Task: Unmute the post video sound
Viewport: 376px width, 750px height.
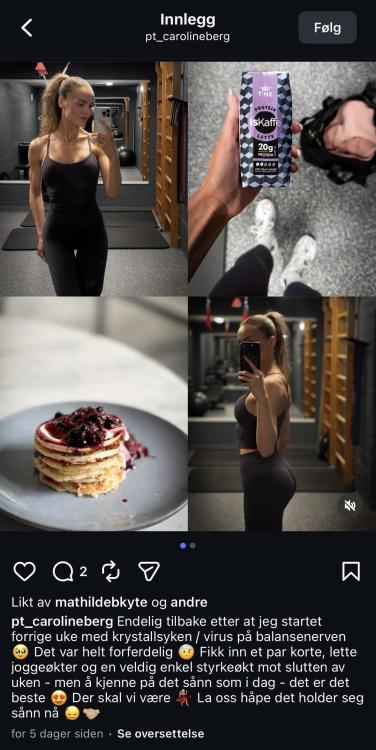Action: click(350, 506)
